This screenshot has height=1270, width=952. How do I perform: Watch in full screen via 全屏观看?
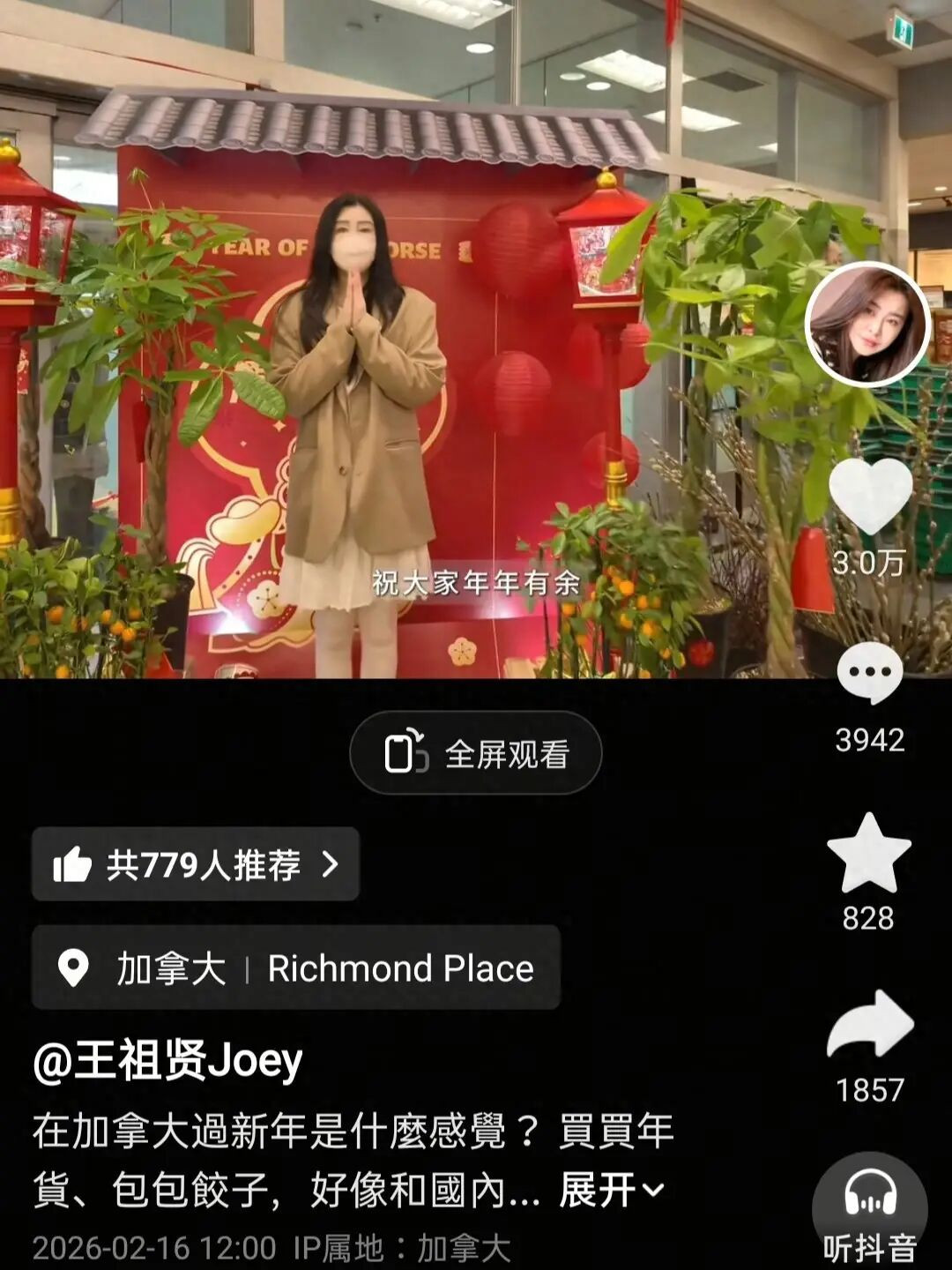click(476, 753)
